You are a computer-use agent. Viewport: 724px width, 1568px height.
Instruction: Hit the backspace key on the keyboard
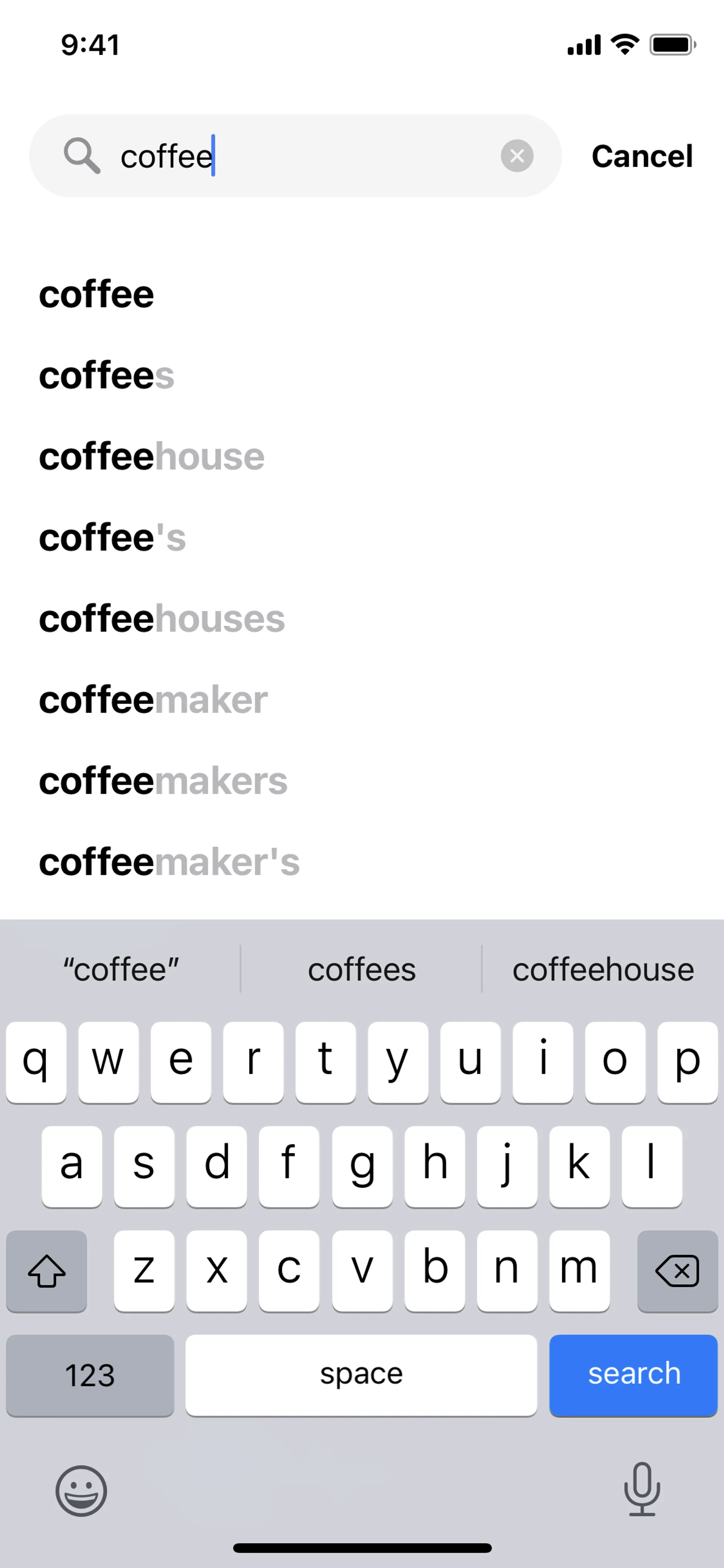pos(676,1271)
